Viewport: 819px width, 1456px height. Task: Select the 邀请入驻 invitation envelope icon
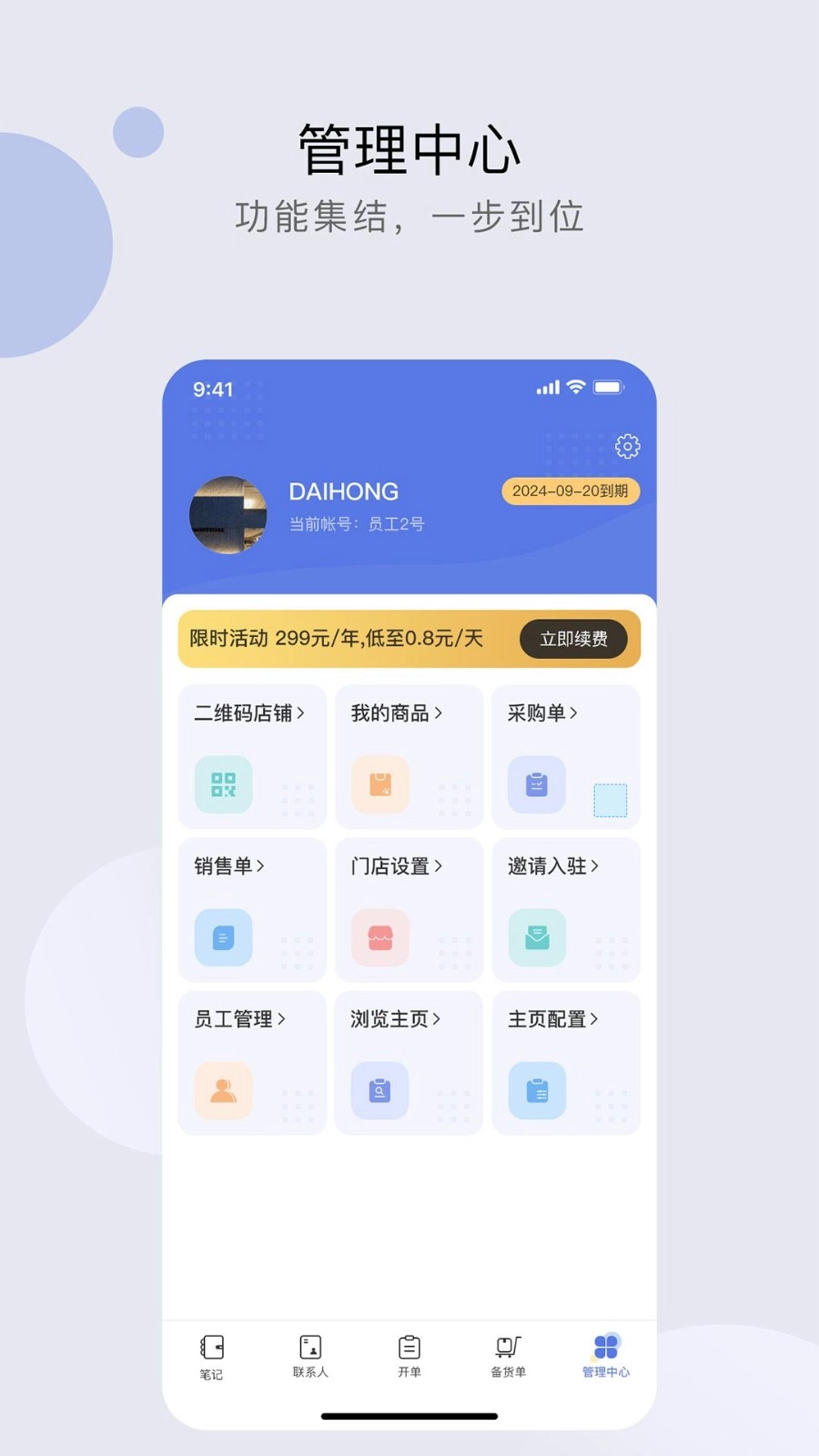coord(537,937)
